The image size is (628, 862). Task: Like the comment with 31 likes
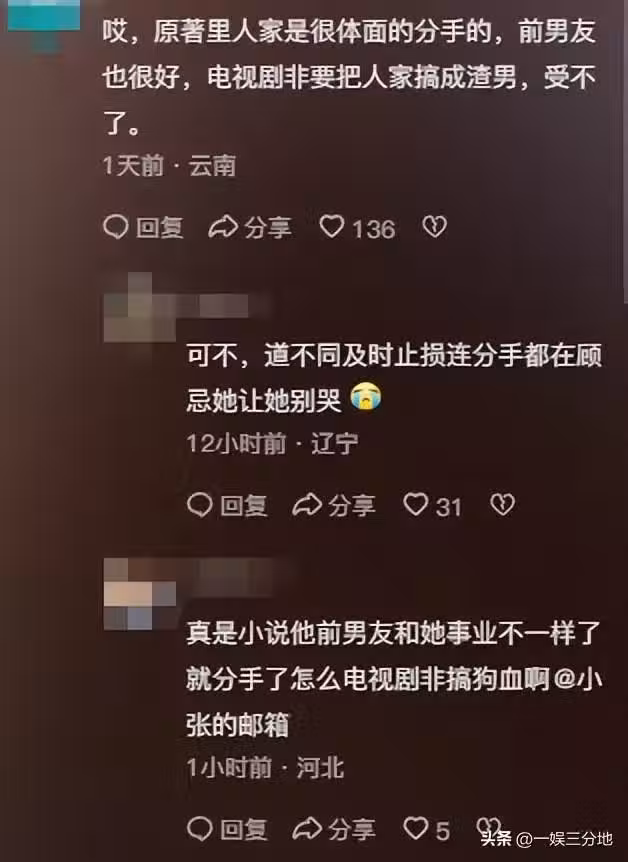pos(416,505)
